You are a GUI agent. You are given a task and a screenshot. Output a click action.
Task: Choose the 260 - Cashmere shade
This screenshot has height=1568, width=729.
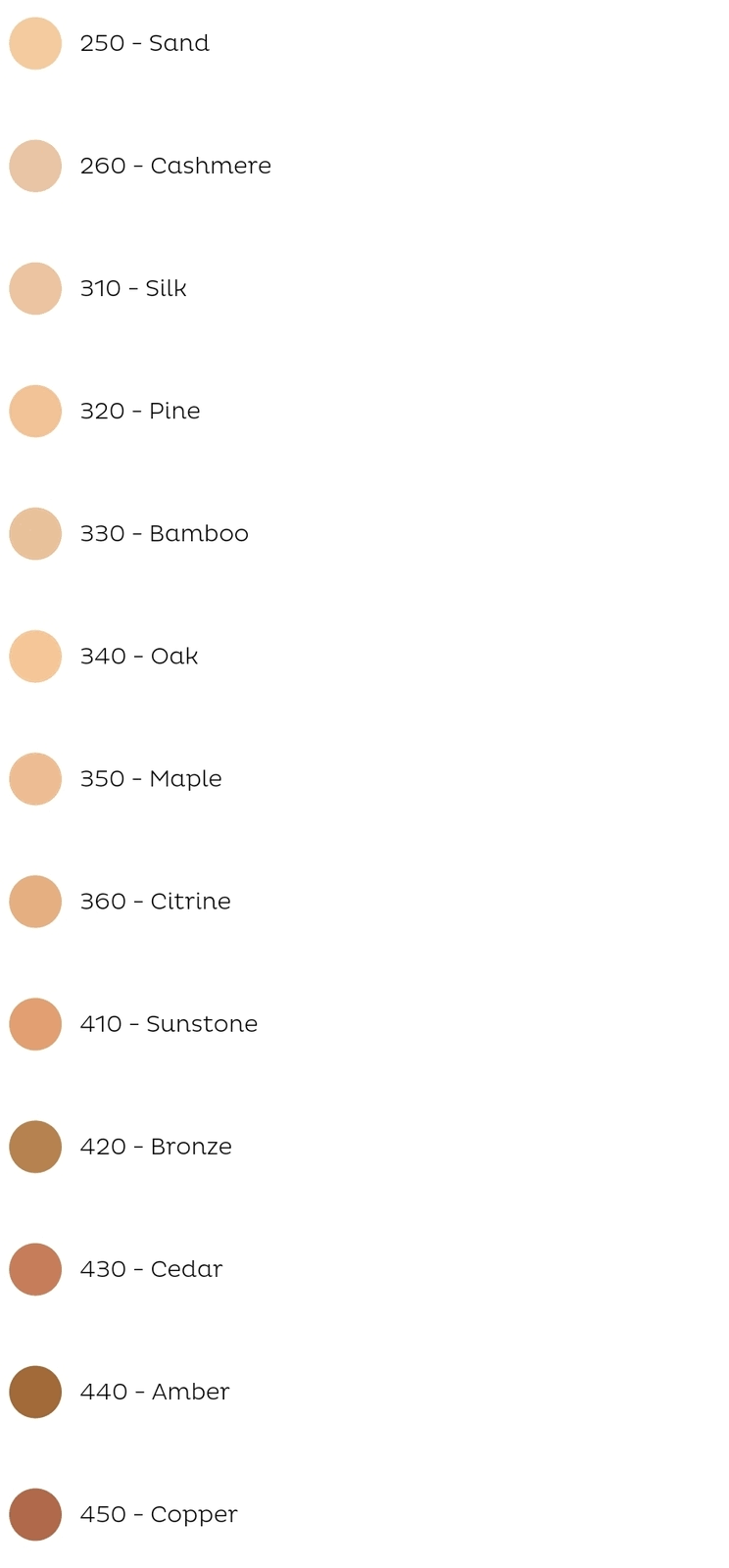35,166
